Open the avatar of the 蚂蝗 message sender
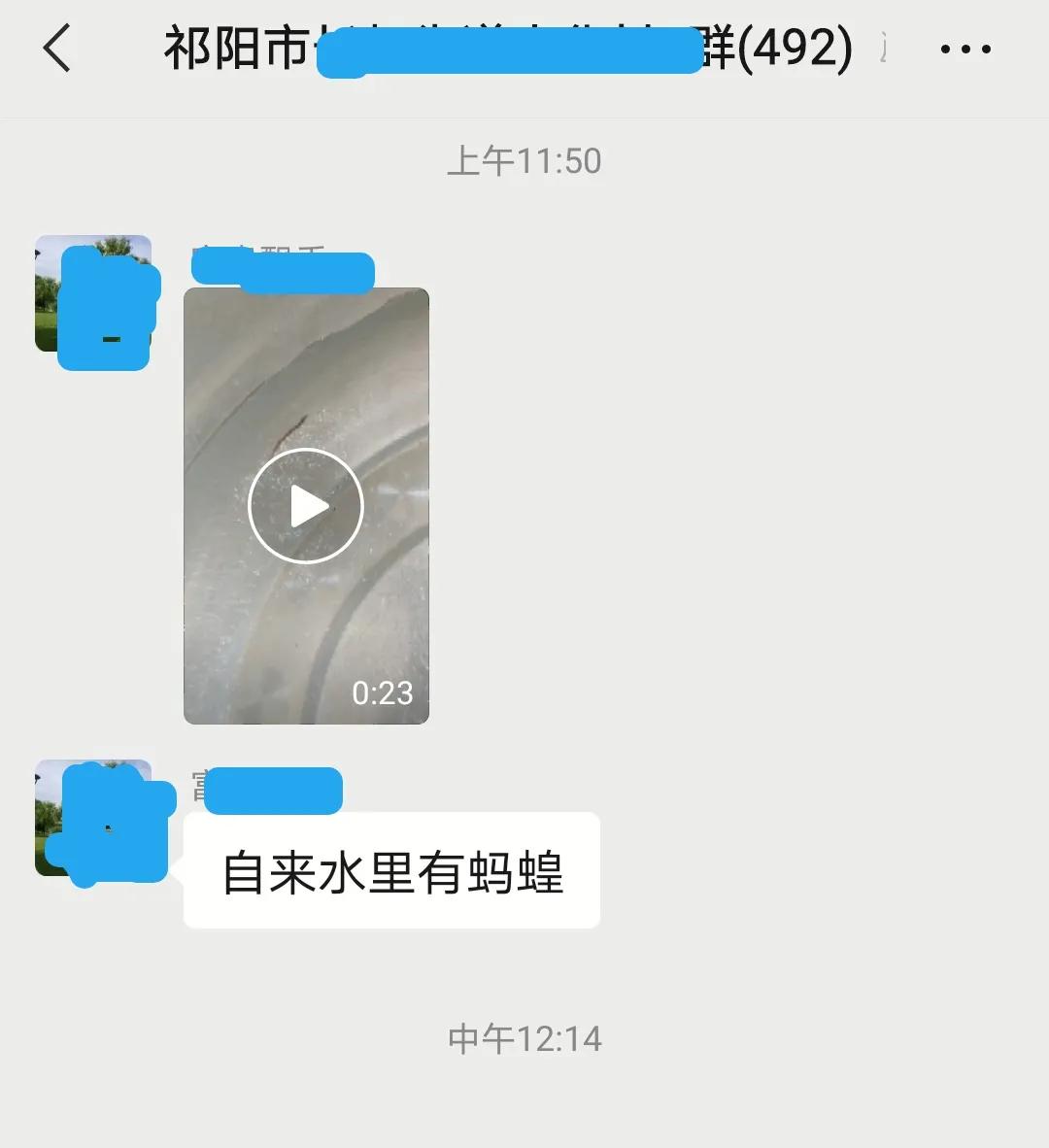1049x1148 pixels. click(92, 819)
